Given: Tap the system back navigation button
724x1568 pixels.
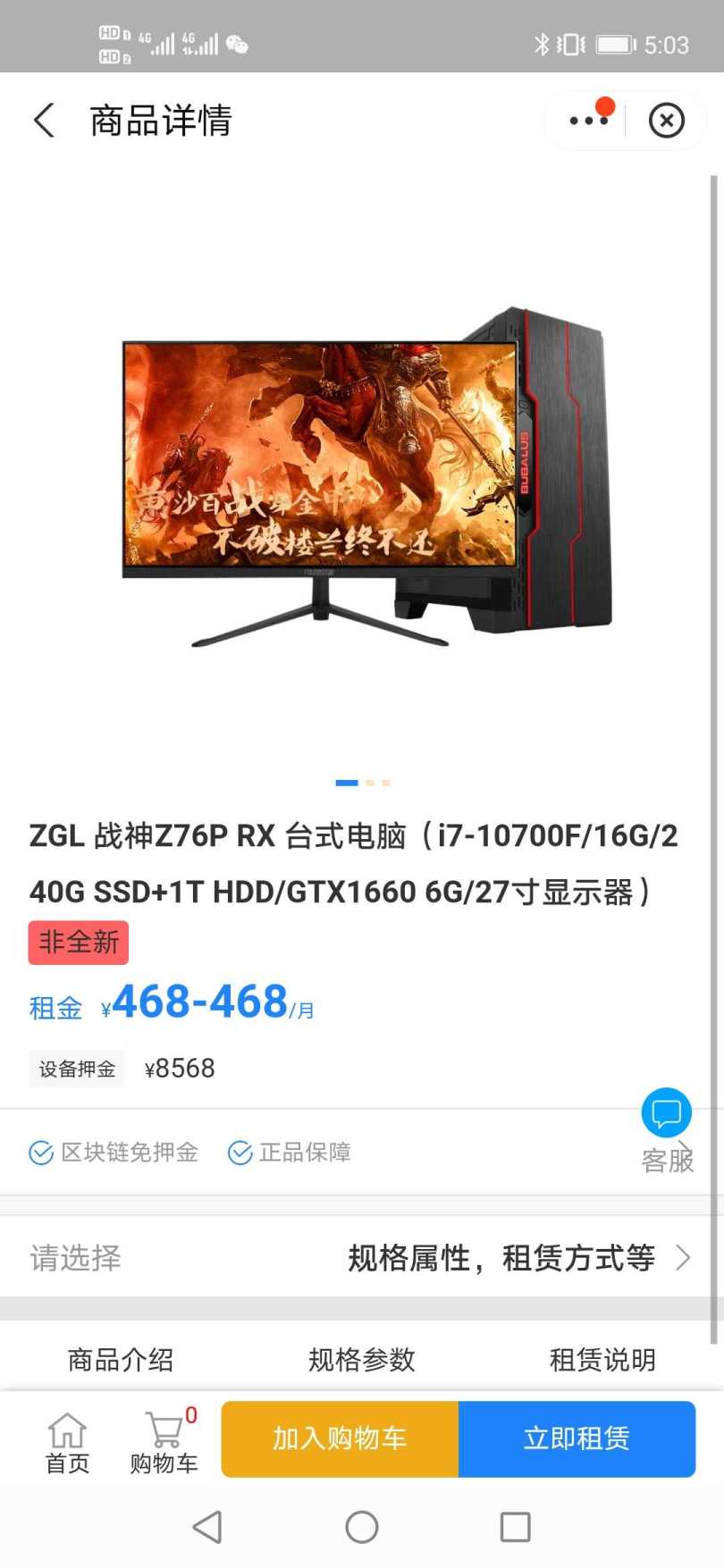Looking at the screenshot, I should [x=207, y=1527].
